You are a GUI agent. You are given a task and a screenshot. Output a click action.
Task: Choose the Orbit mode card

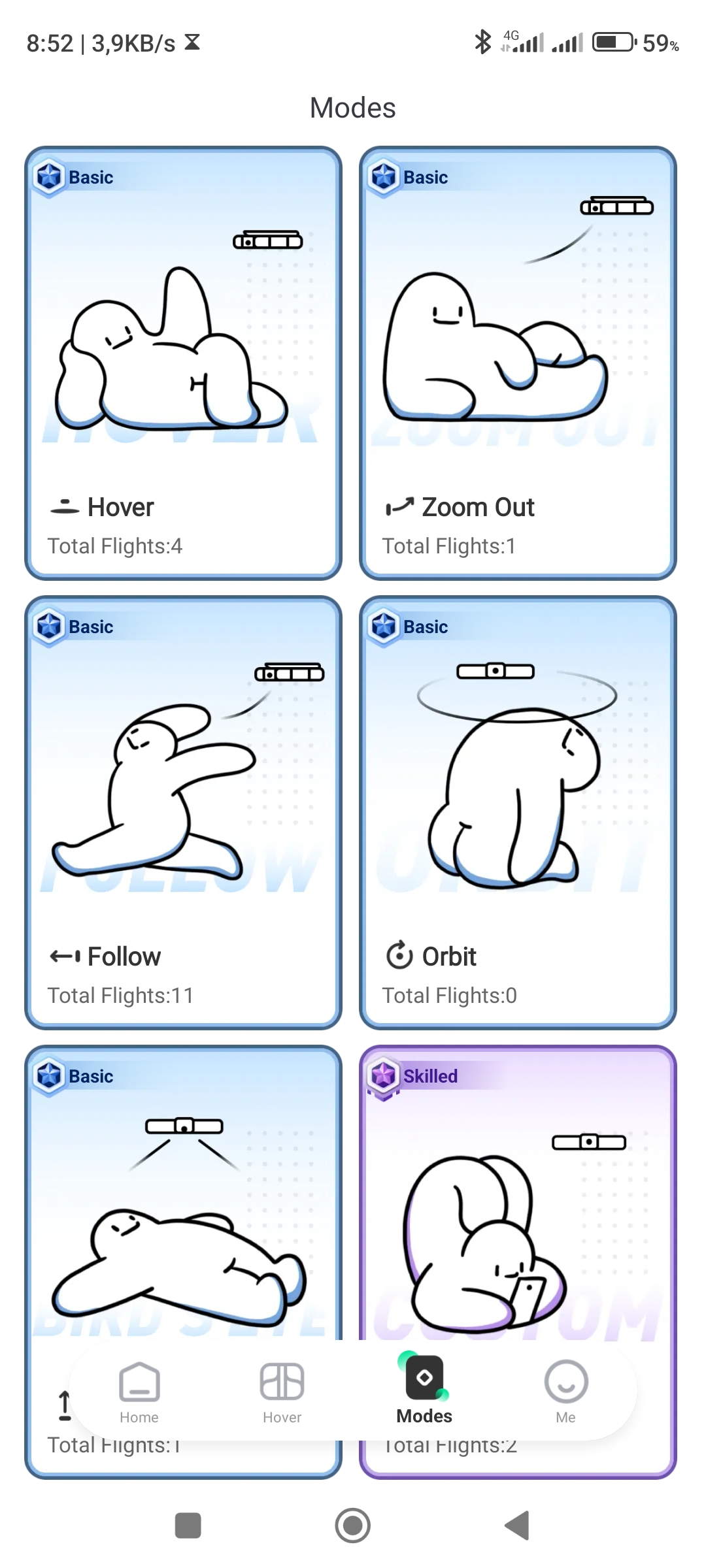click(518, 812)
